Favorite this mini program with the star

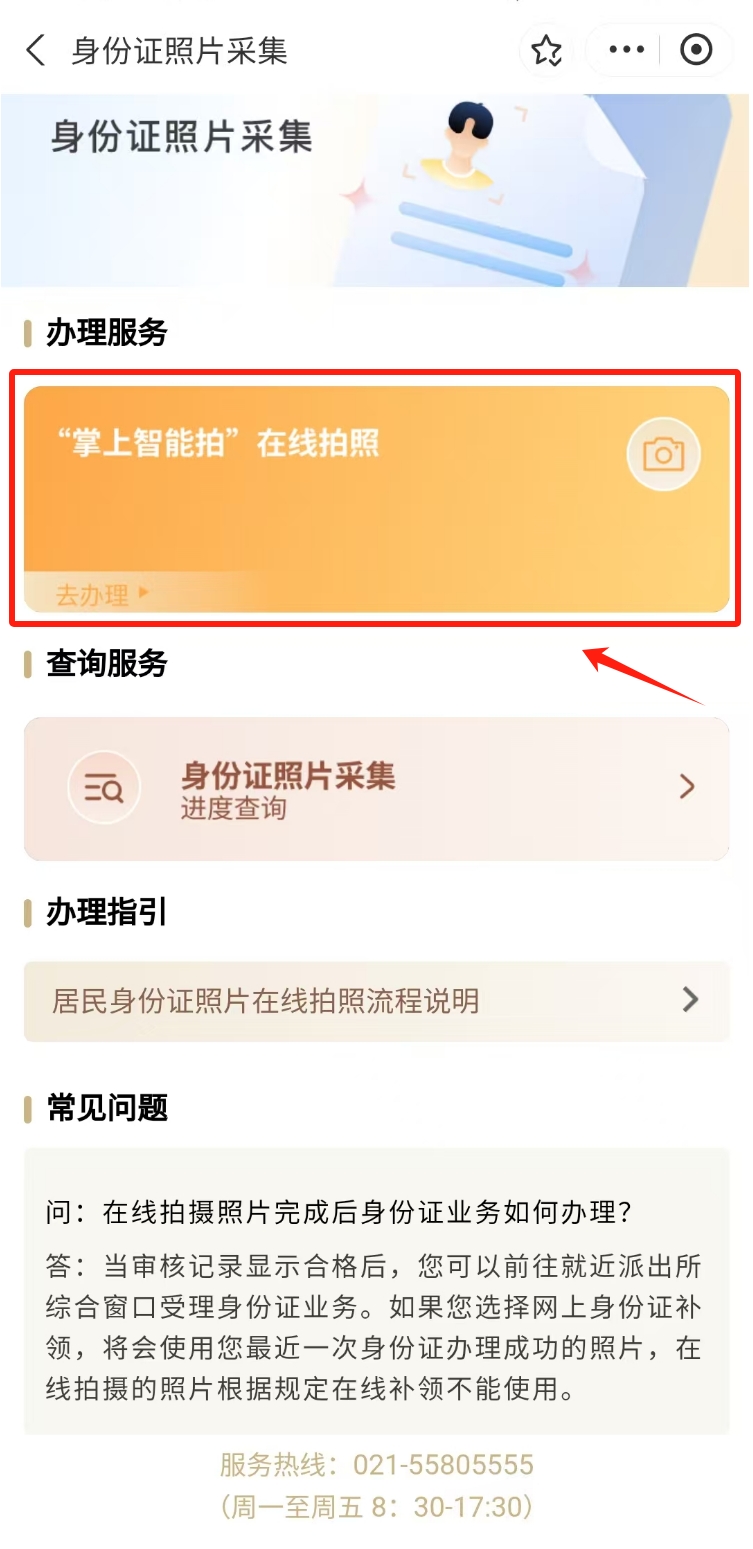[546, 50]
